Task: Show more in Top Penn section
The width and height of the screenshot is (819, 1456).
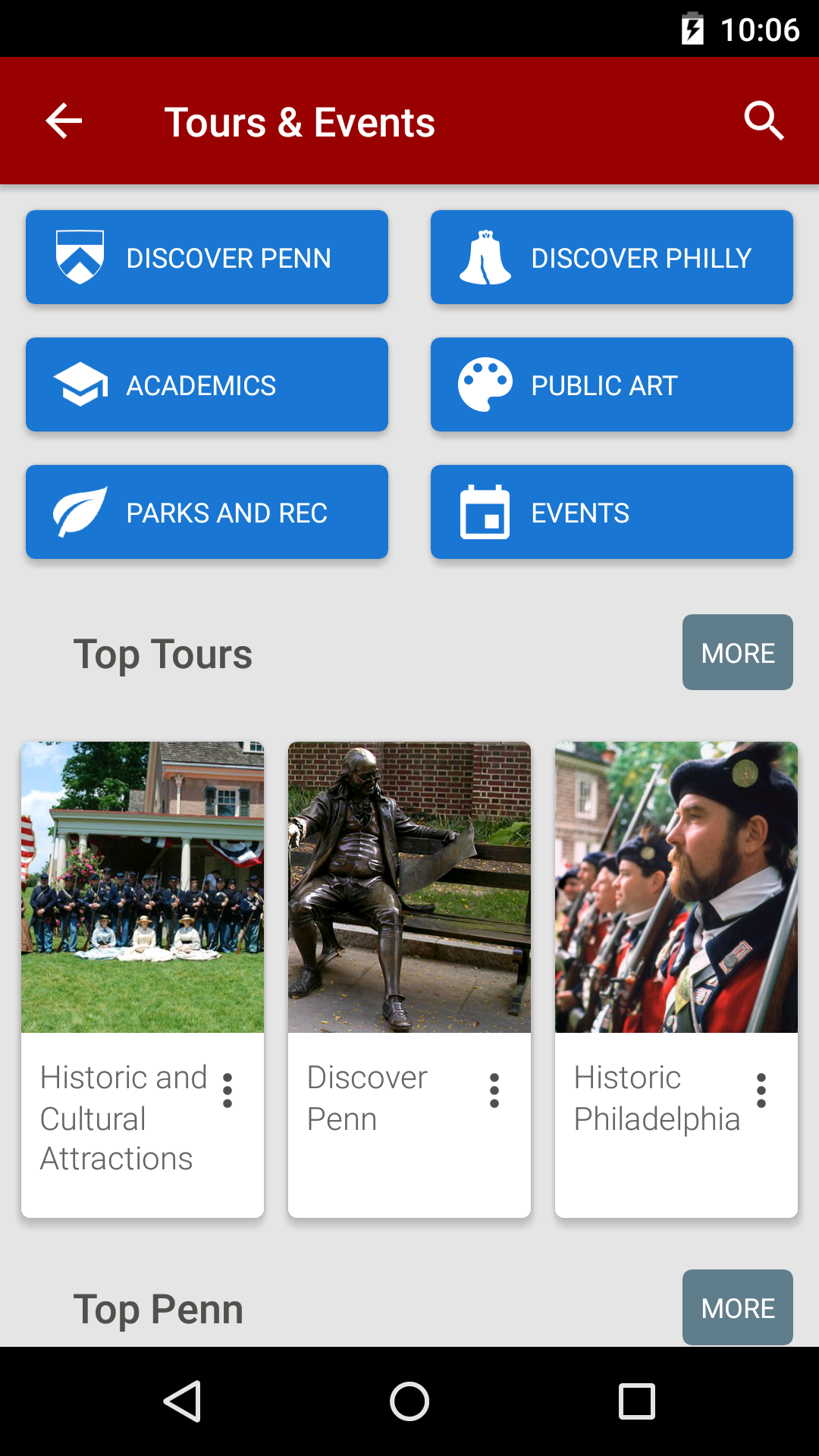Action: [x=737, y=1307]
